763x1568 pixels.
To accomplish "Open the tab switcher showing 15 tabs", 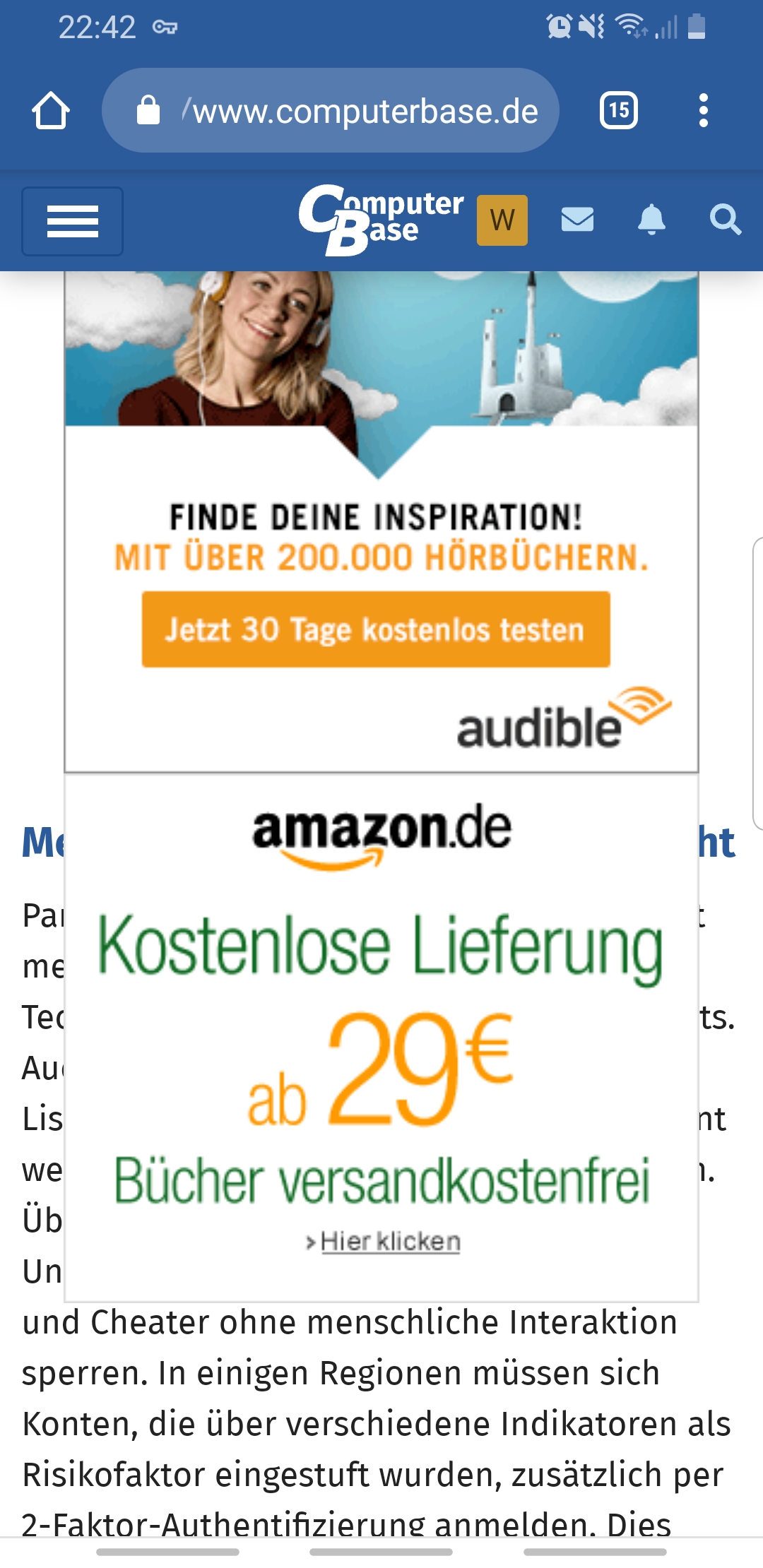I will (x=619, y=111).
